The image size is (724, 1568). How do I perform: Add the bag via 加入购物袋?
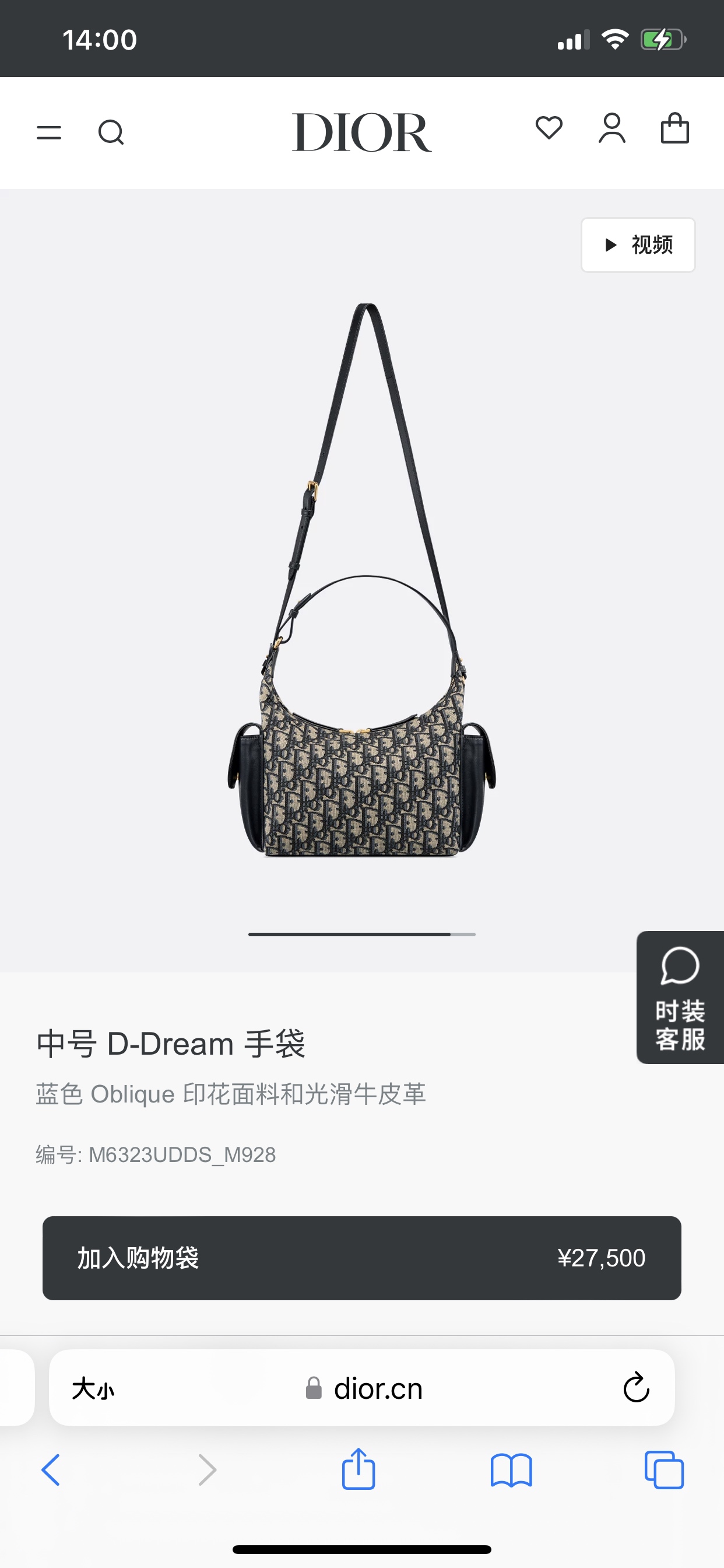click(361, 1258)
